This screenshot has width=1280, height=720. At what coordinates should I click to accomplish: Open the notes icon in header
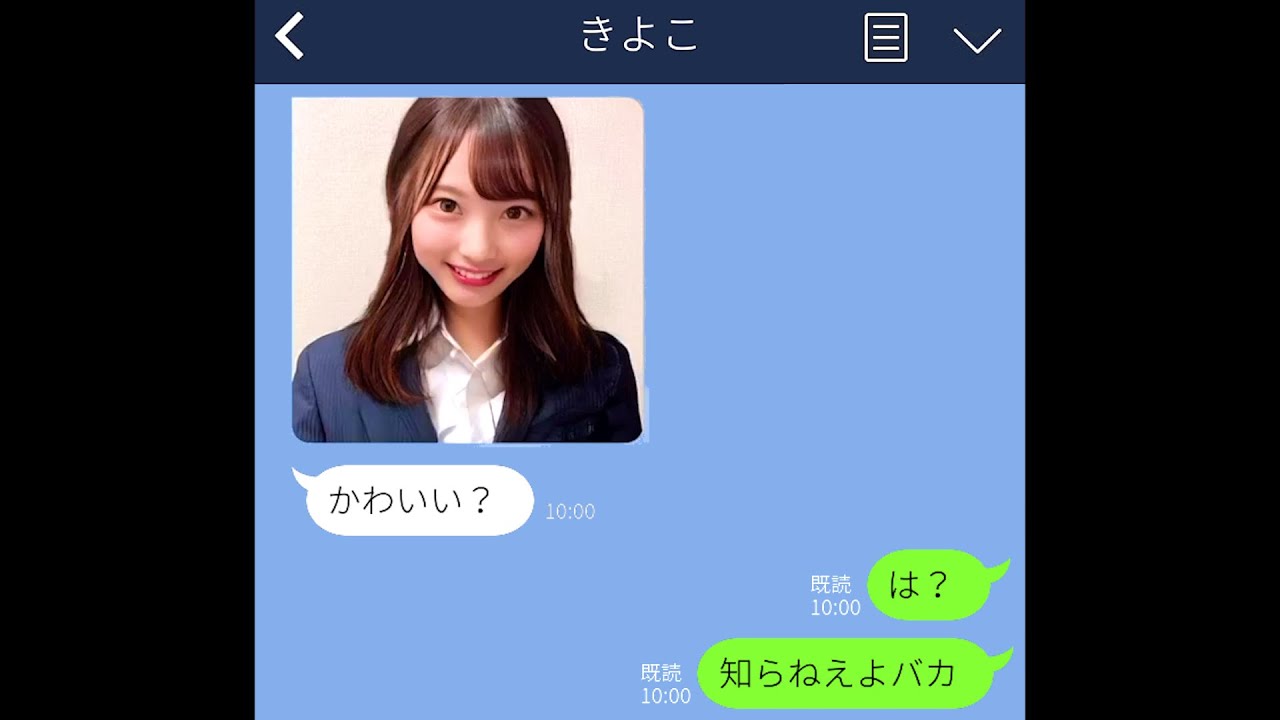[x=885, y=39]
